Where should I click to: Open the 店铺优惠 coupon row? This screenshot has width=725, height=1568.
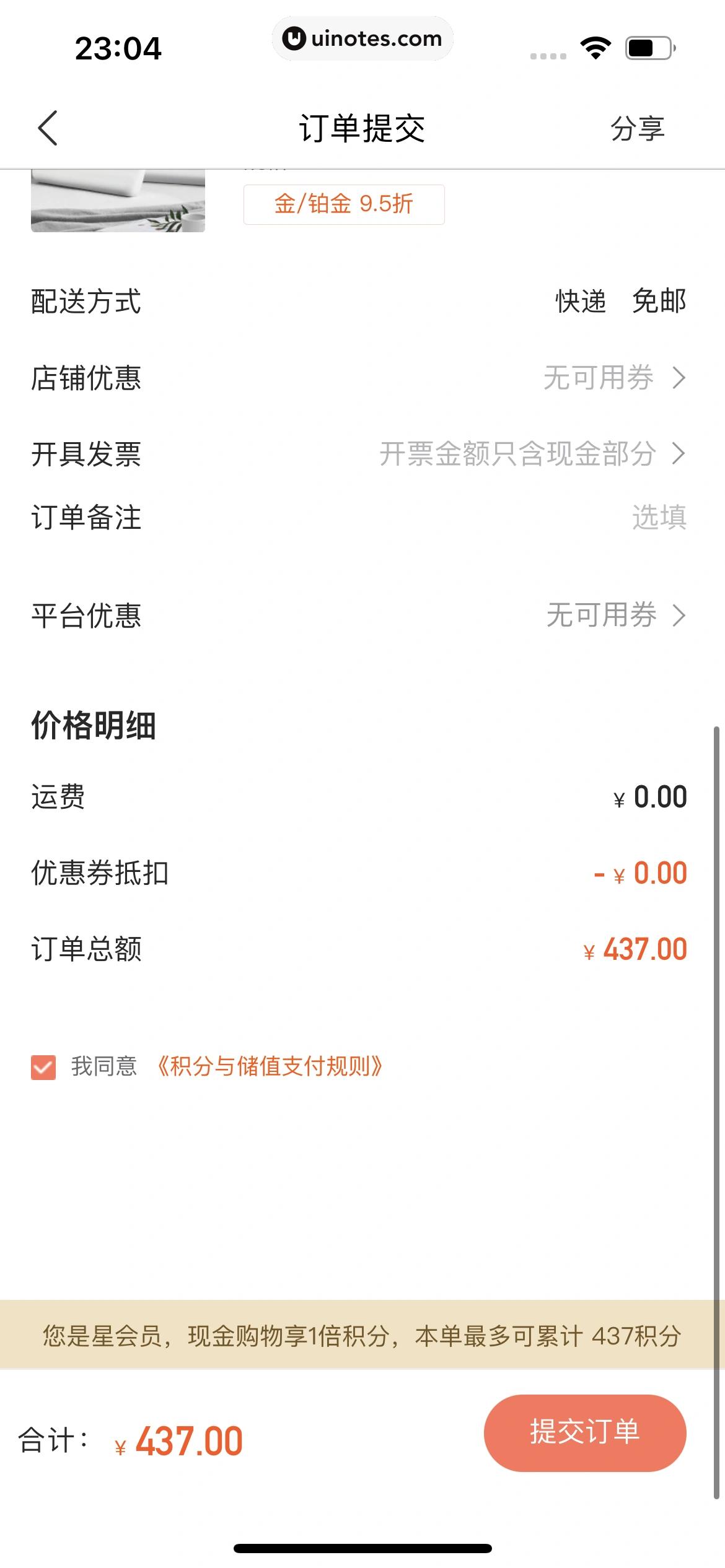[613, 378]
